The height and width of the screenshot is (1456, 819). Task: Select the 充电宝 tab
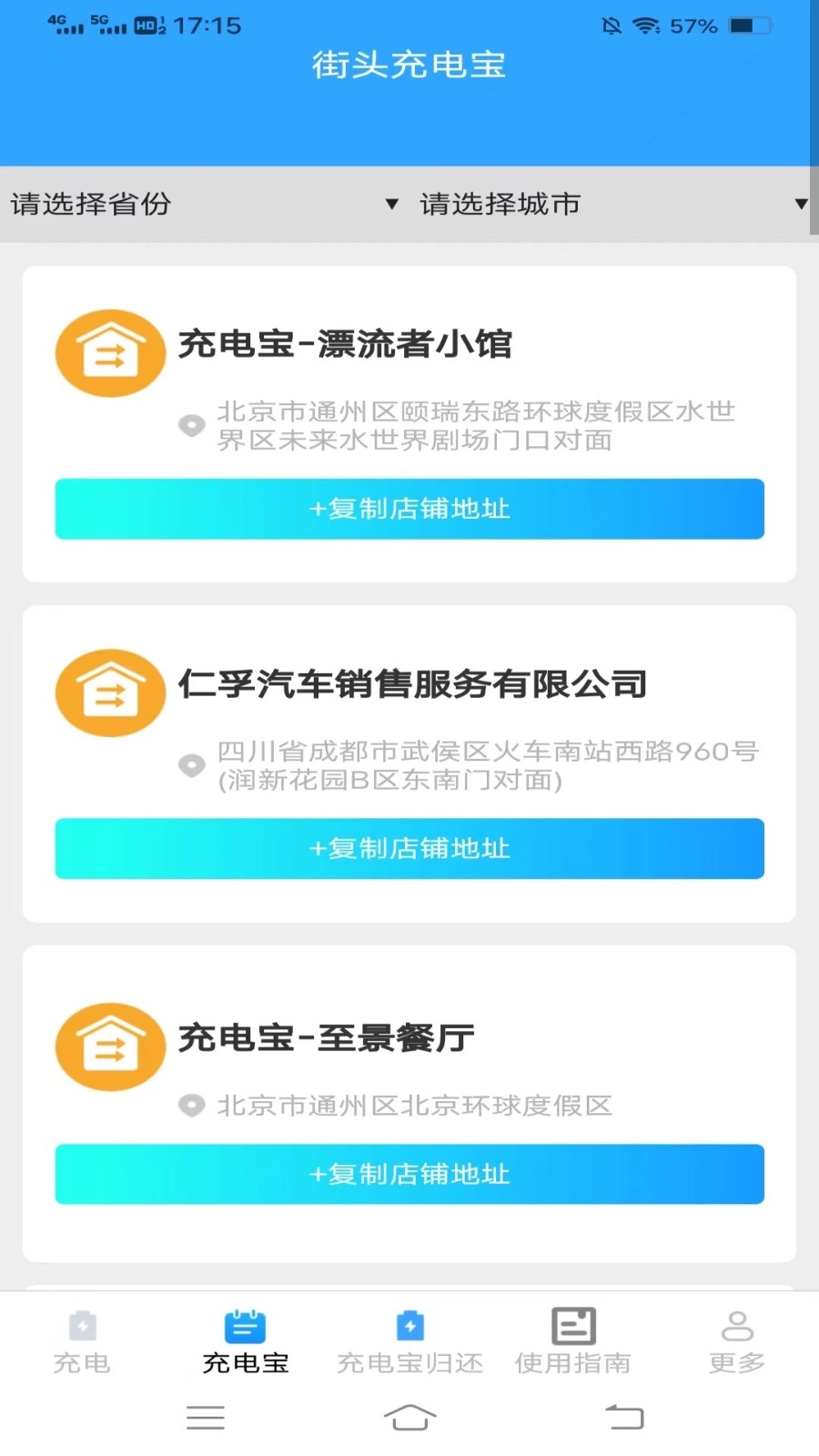pos(246,1341)
